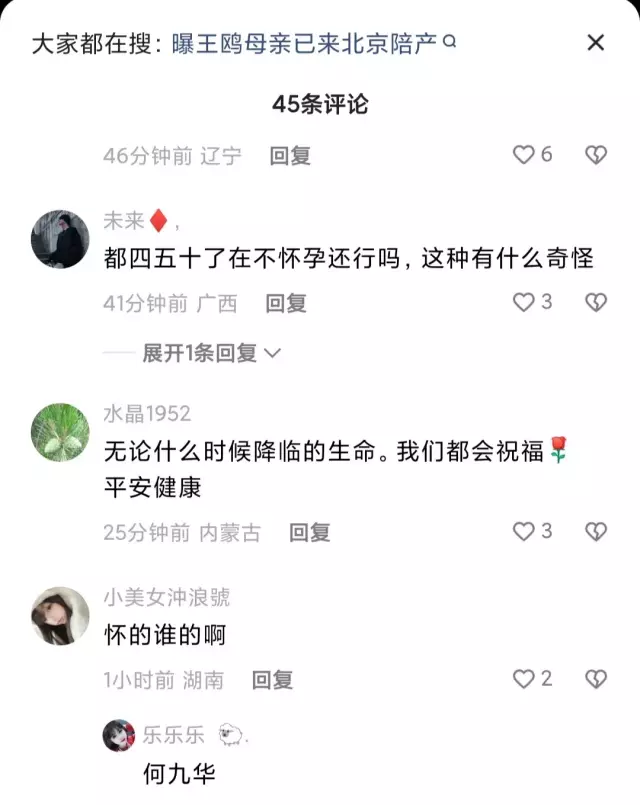Image resolution: width=640 pixels, height=805 pixels.
Task: Open 未来's profile avatar
Action: [60, 239]
